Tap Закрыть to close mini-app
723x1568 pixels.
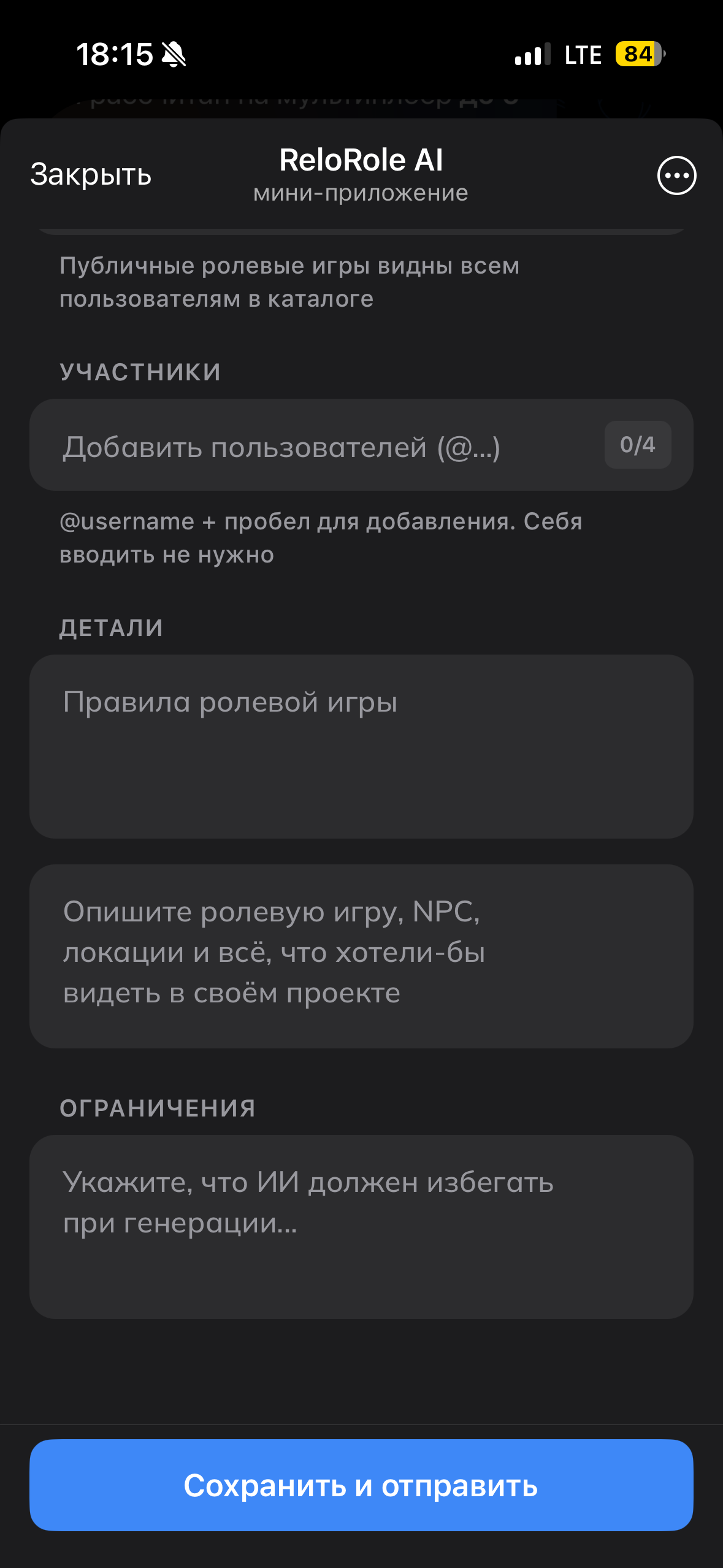91,175
